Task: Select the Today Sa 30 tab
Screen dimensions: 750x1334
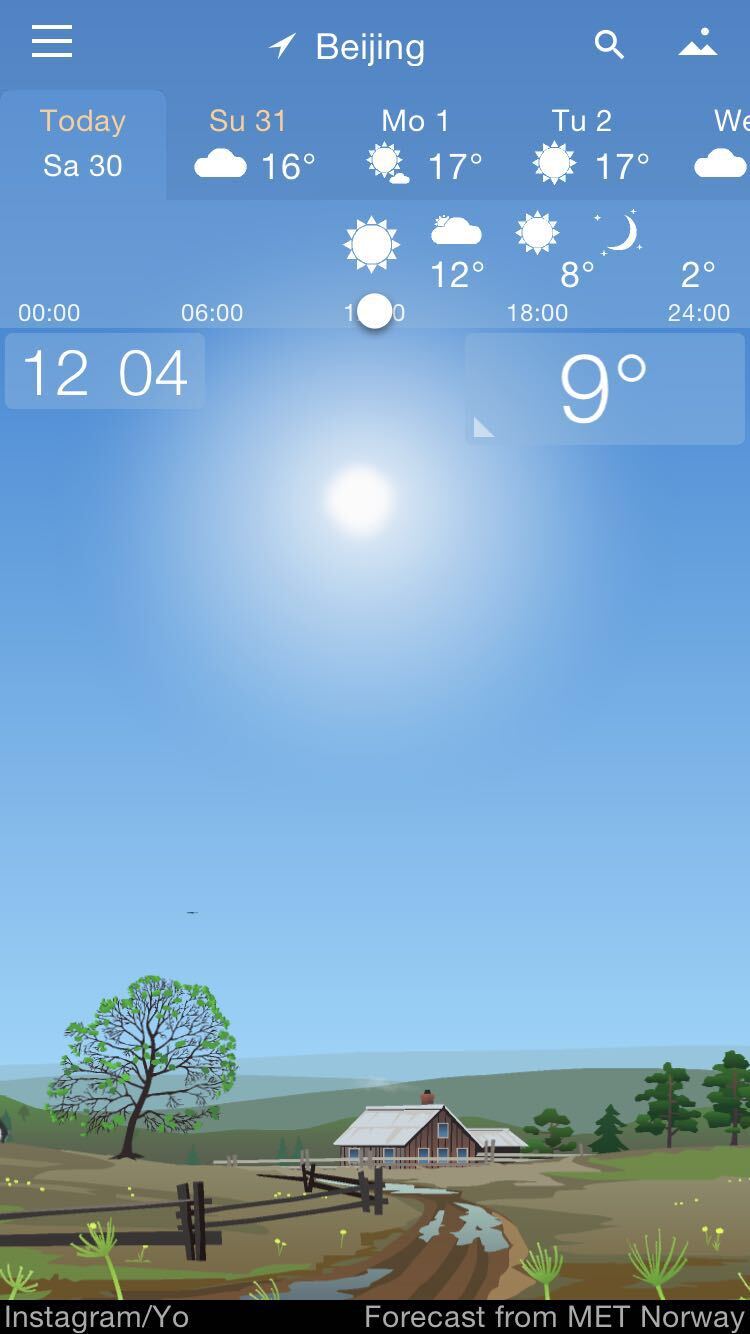Action: tap(83, 143)
